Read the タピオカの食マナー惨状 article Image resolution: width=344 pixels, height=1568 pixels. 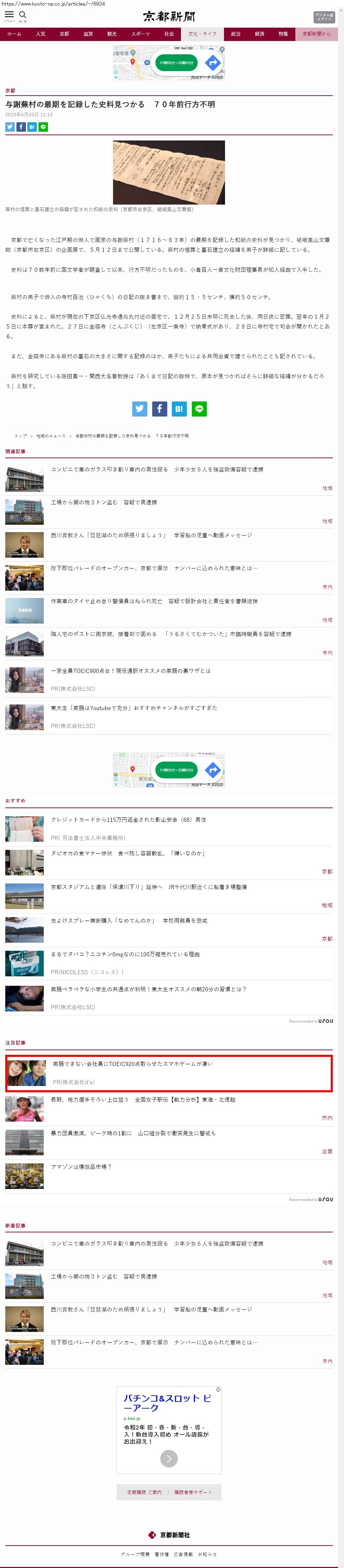[x=128, y=853]
